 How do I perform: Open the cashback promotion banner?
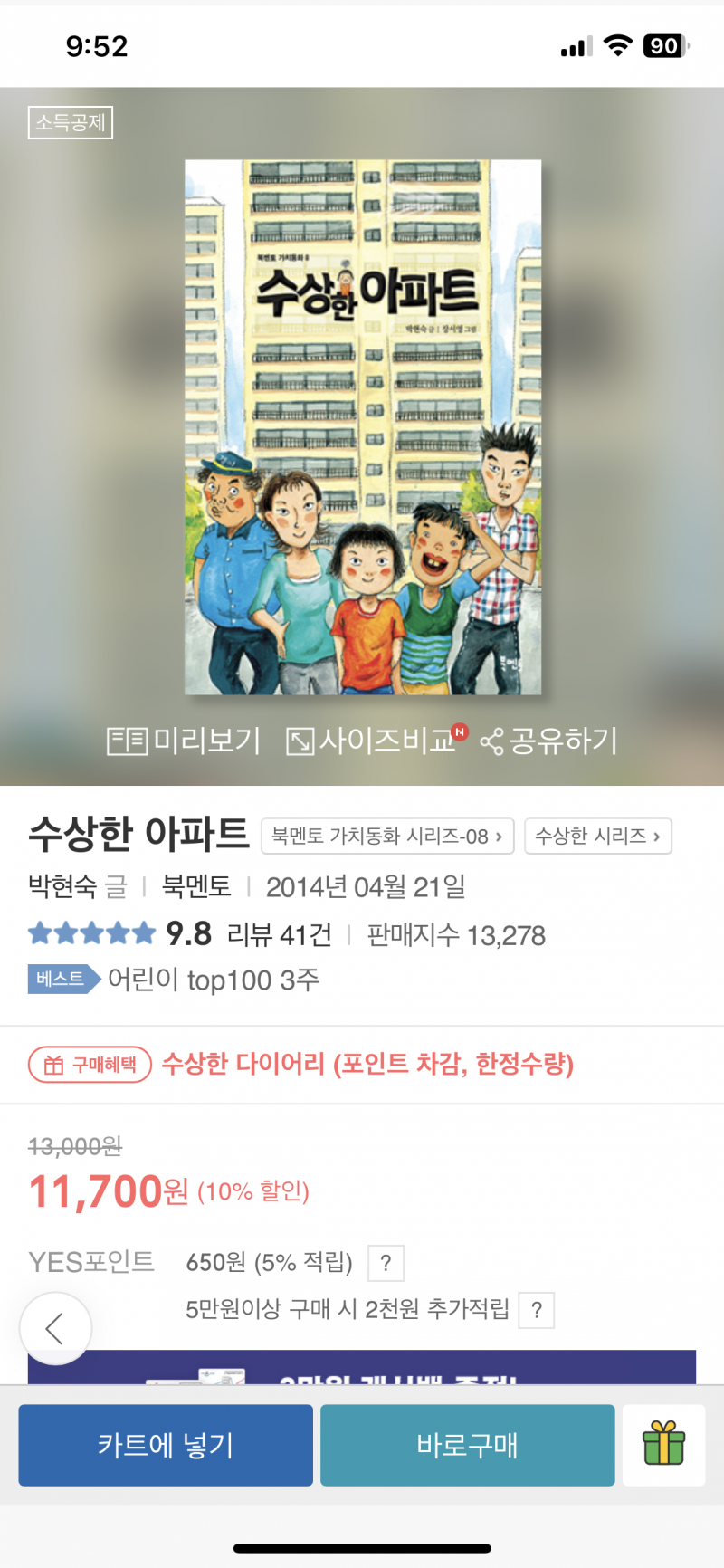click(x=362, y=1367)
